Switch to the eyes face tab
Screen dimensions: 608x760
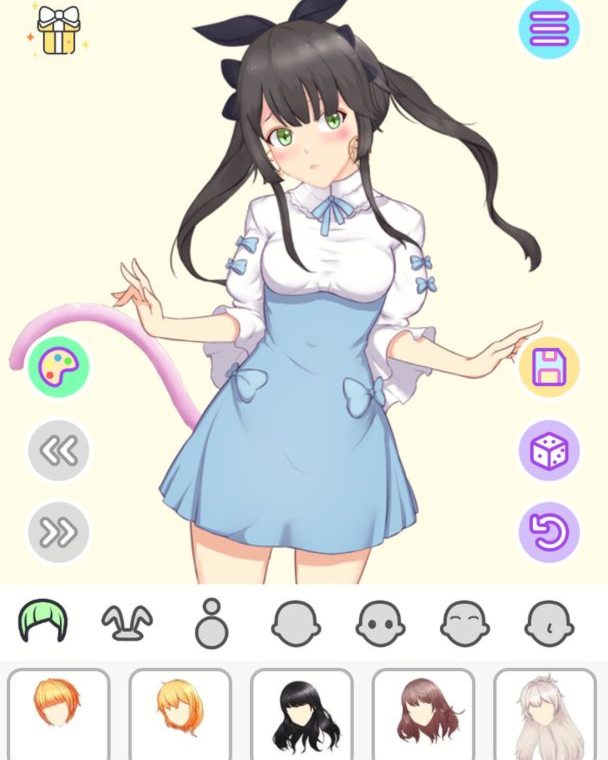pyautogui.click(x=379, y=623)
